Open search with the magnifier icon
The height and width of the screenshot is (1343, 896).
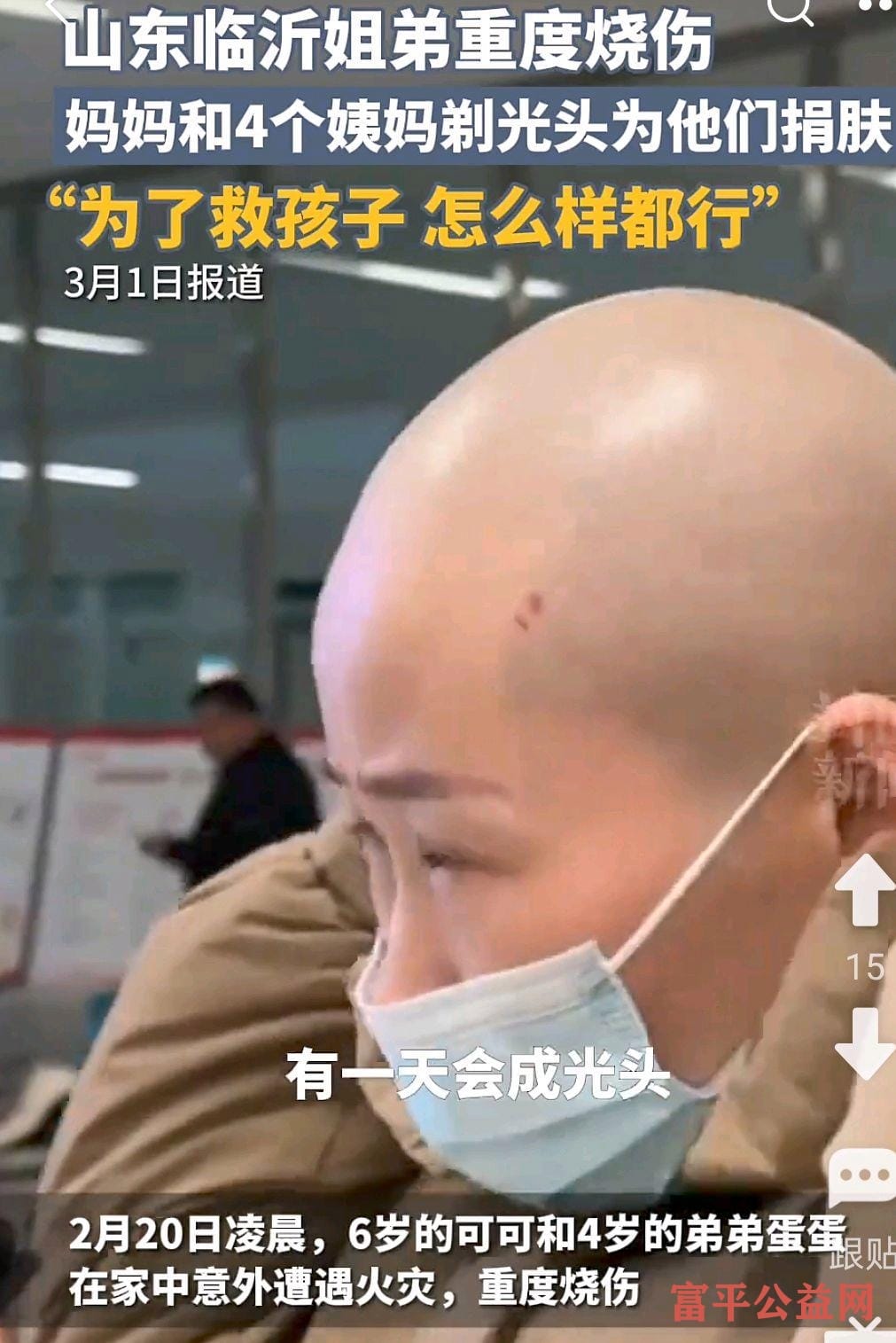point(789,9)
